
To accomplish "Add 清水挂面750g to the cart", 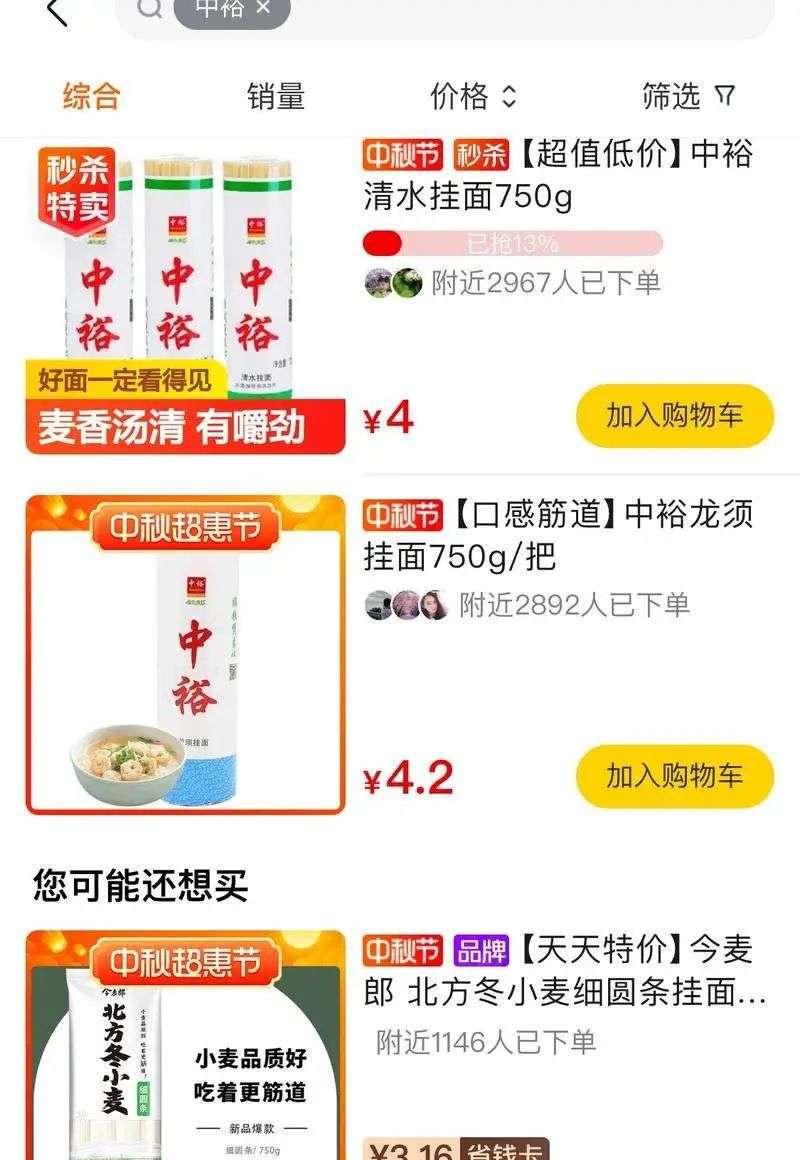I will (x=673, y=415).
